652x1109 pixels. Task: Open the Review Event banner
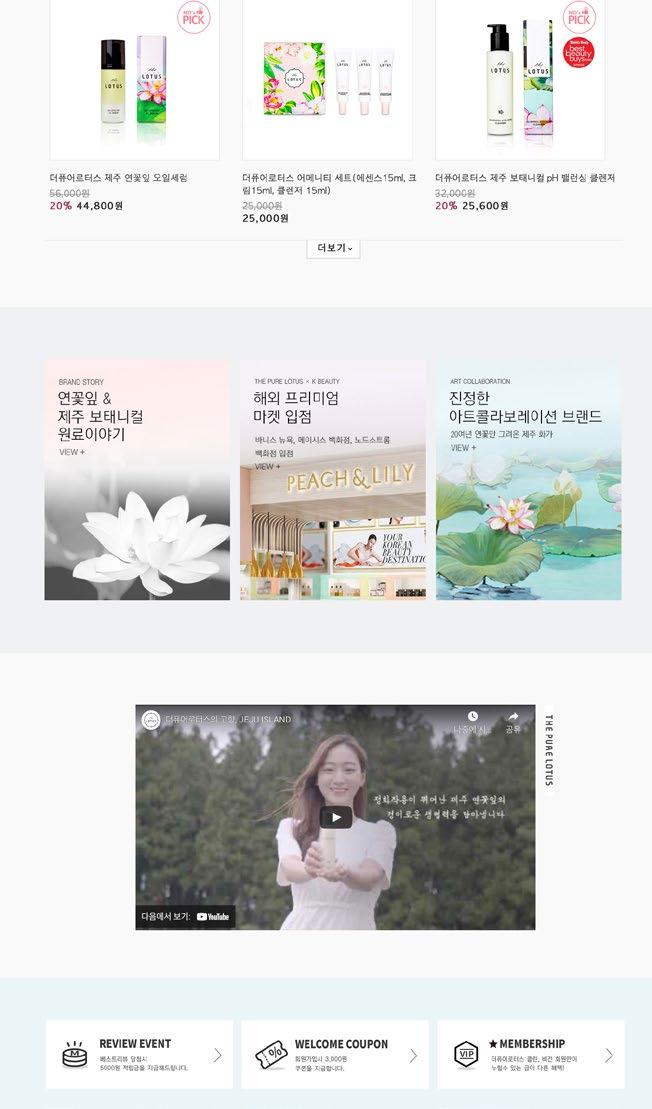point(139,1054)
